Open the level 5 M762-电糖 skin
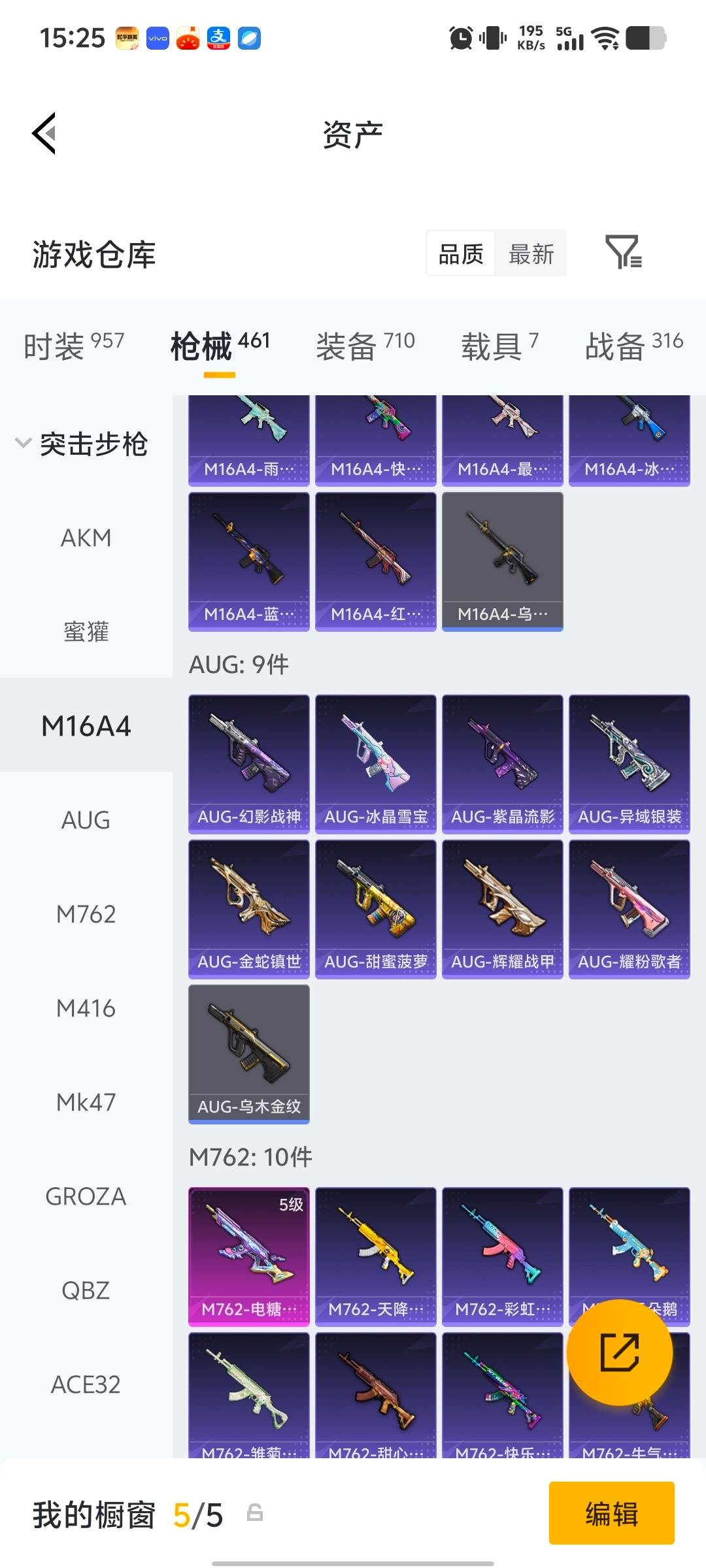 point(249,1256)
